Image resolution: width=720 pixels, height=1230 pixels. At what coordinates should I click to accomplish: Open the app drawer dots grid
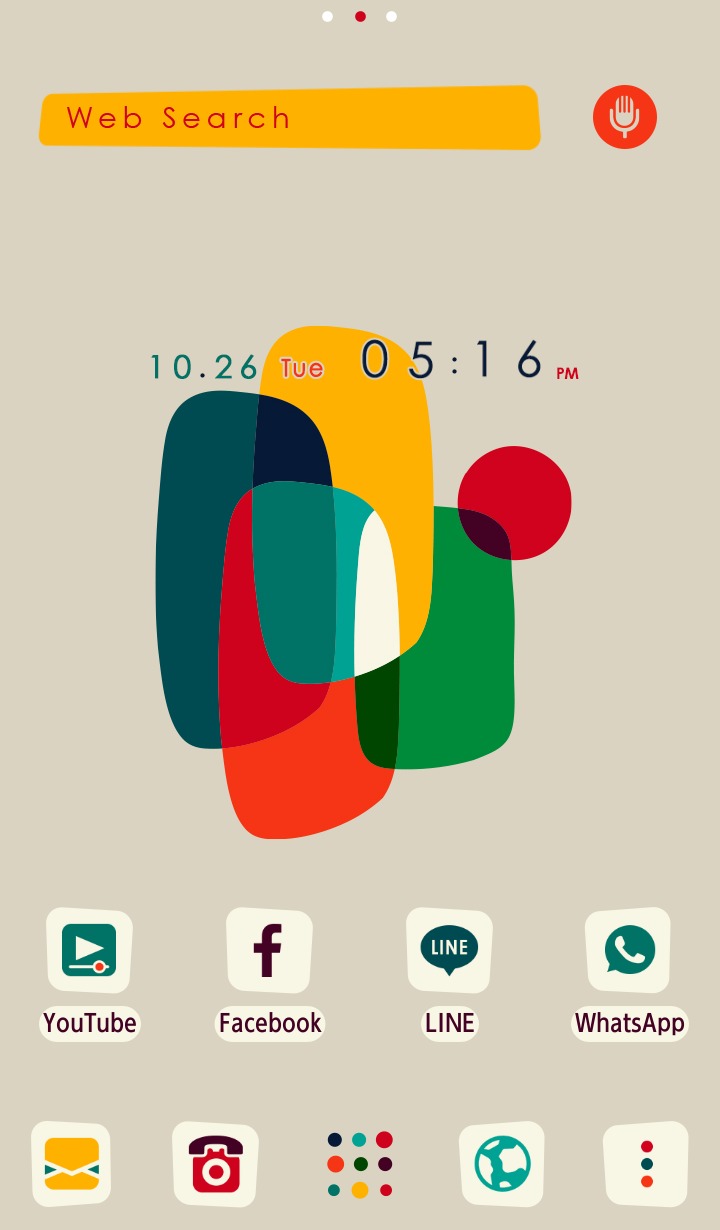(x=360, y=1164)
